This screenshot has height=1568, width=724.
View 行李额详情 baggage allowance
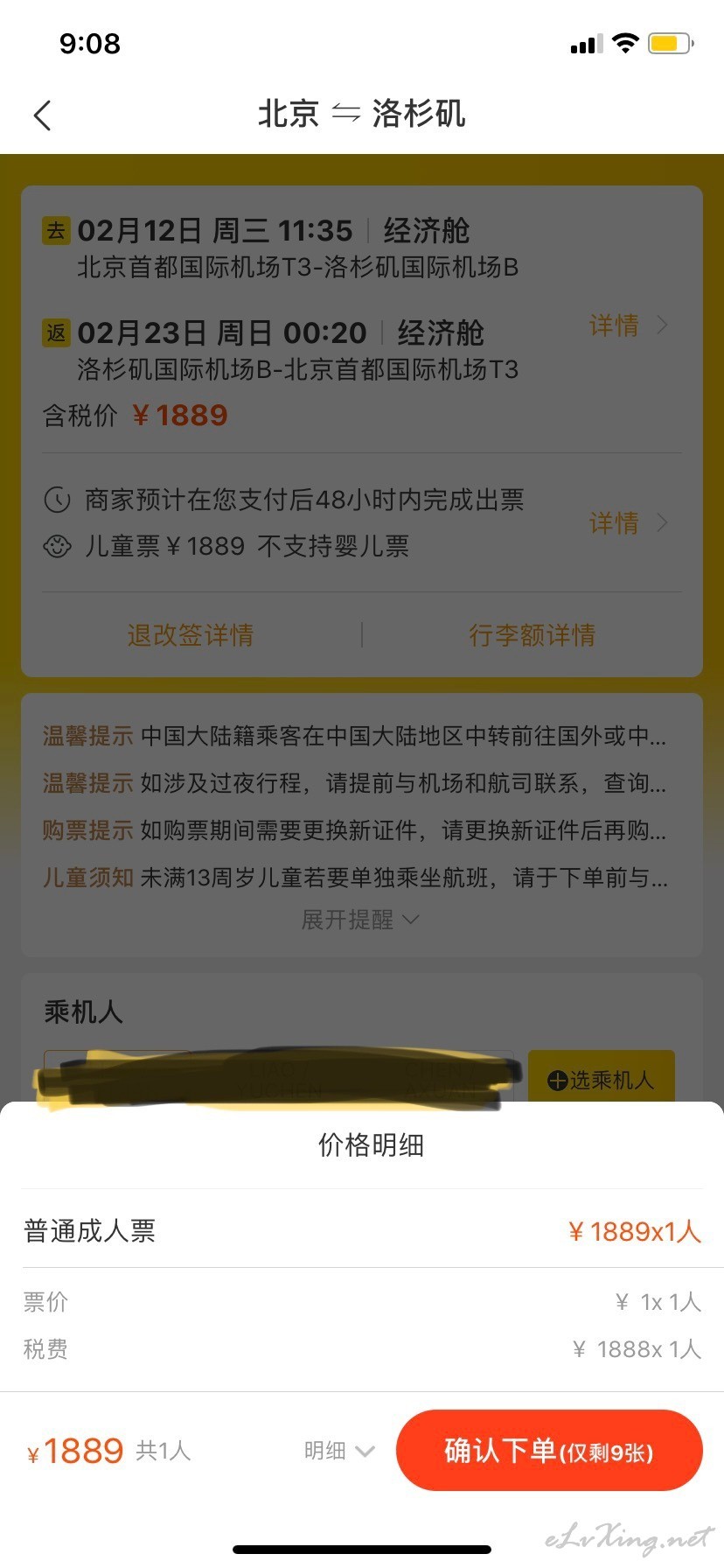532,634
